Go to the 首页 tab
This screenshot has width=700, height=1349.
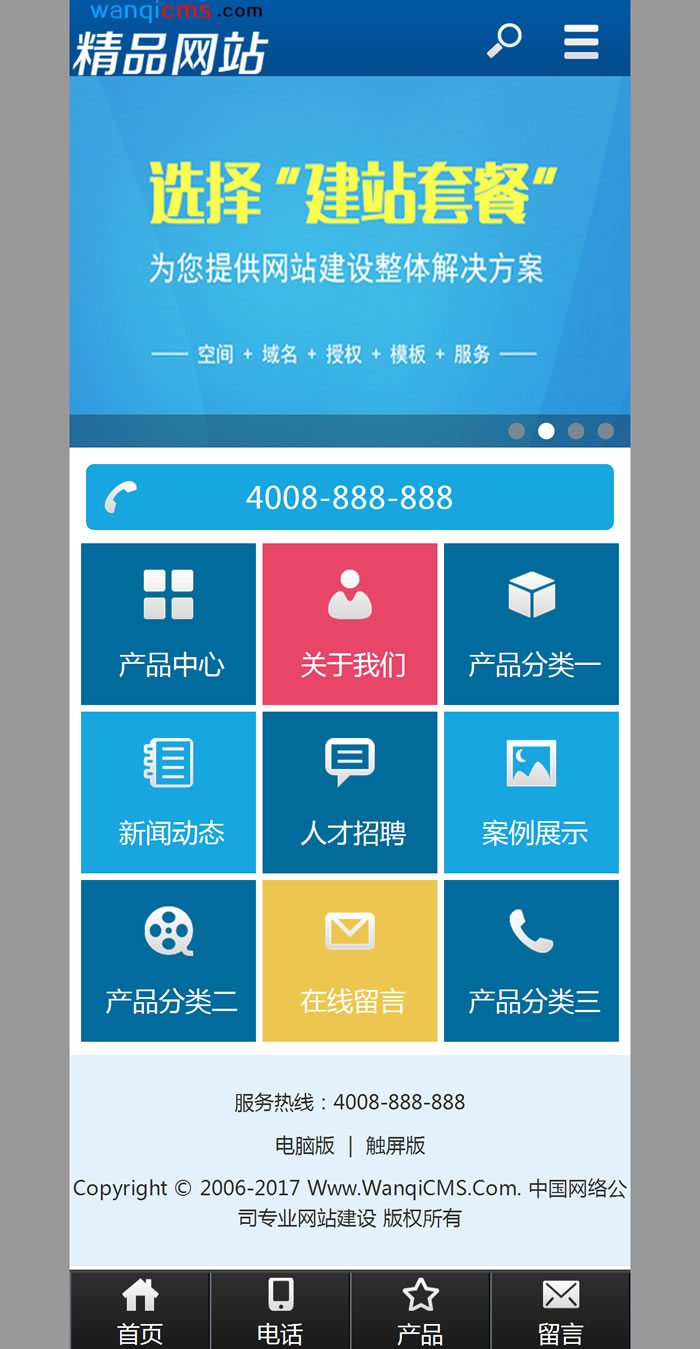pyautogui.click(x=140, y=1311)
